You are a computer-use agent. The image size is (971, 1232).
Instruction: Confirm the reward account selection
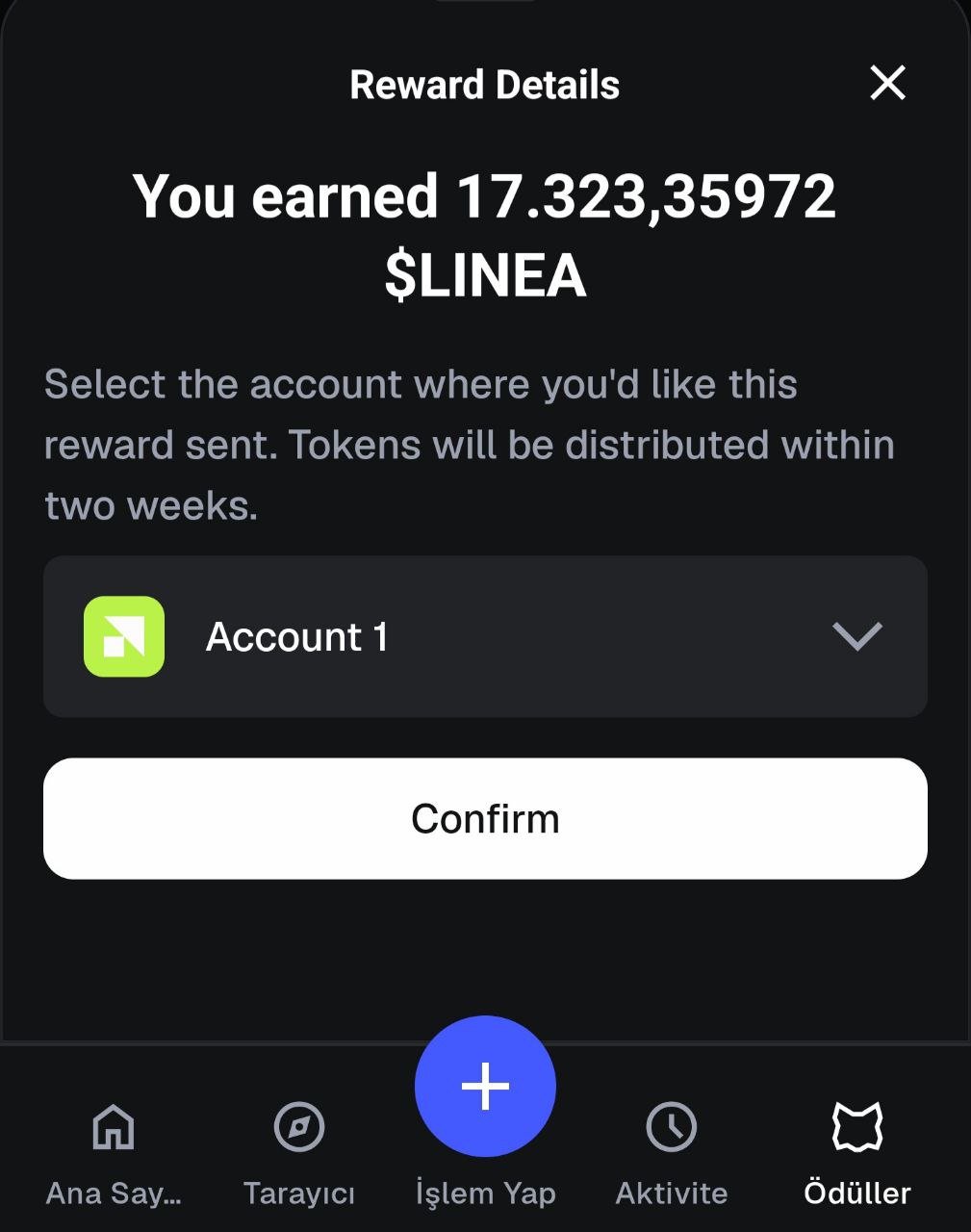coord(485,818)
